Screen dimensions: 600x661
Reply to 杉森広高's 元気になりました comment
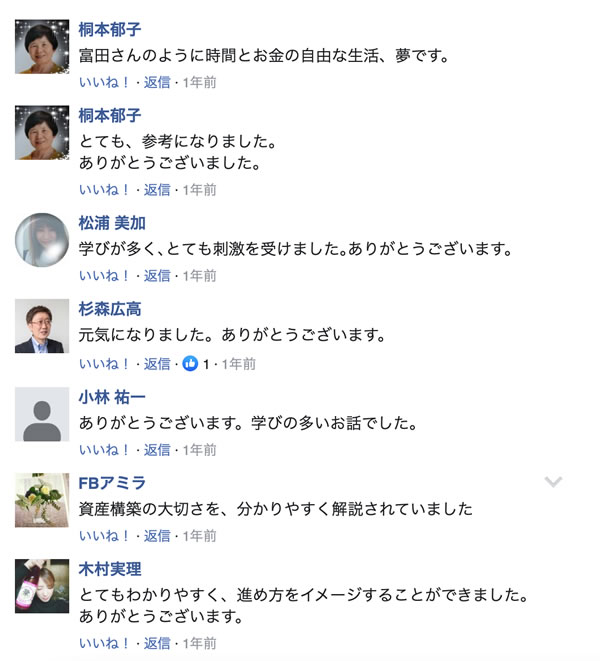point(156,364)
